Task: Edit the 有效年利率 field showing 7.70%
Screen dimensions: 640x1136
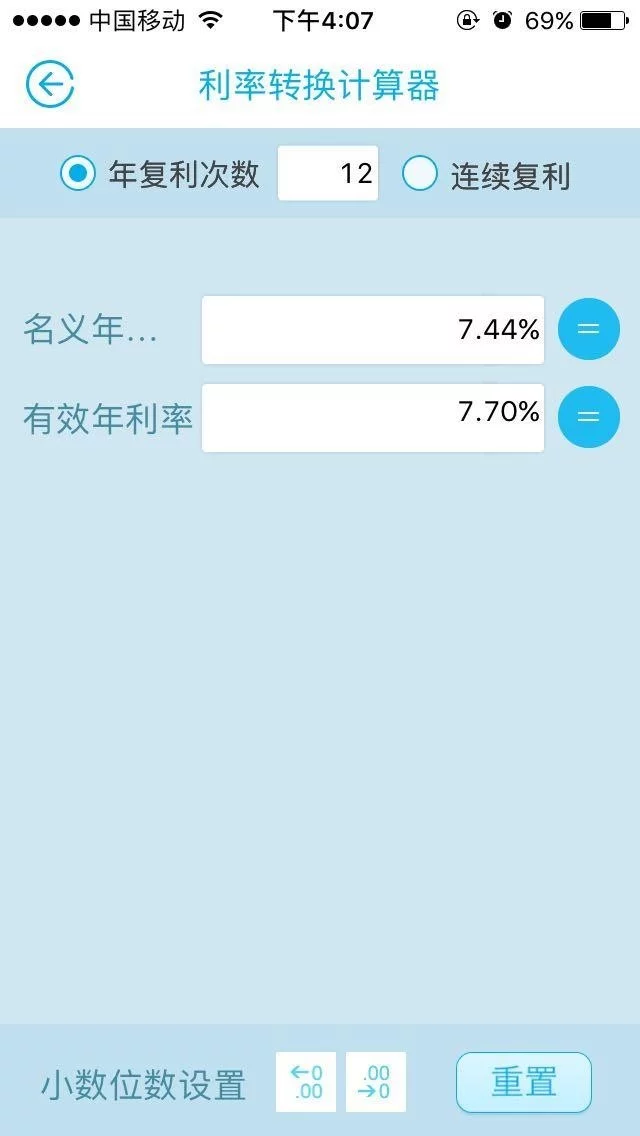Action: [373, 417]
